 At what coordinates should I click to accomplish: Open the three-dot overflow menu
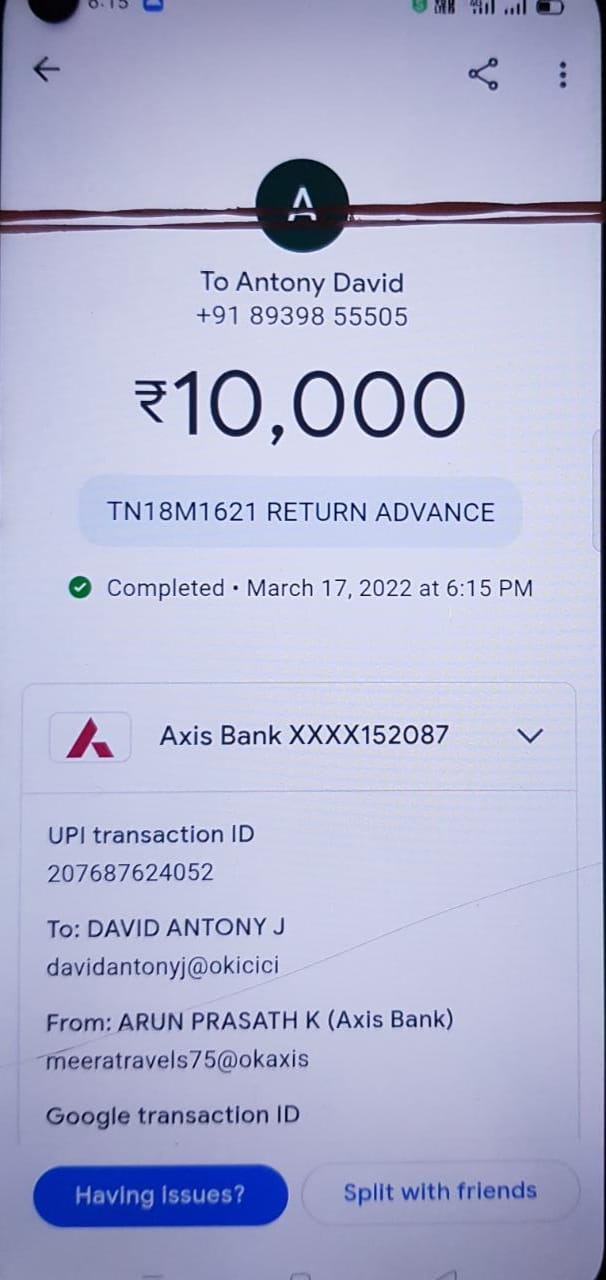click(x=563, y=74)
